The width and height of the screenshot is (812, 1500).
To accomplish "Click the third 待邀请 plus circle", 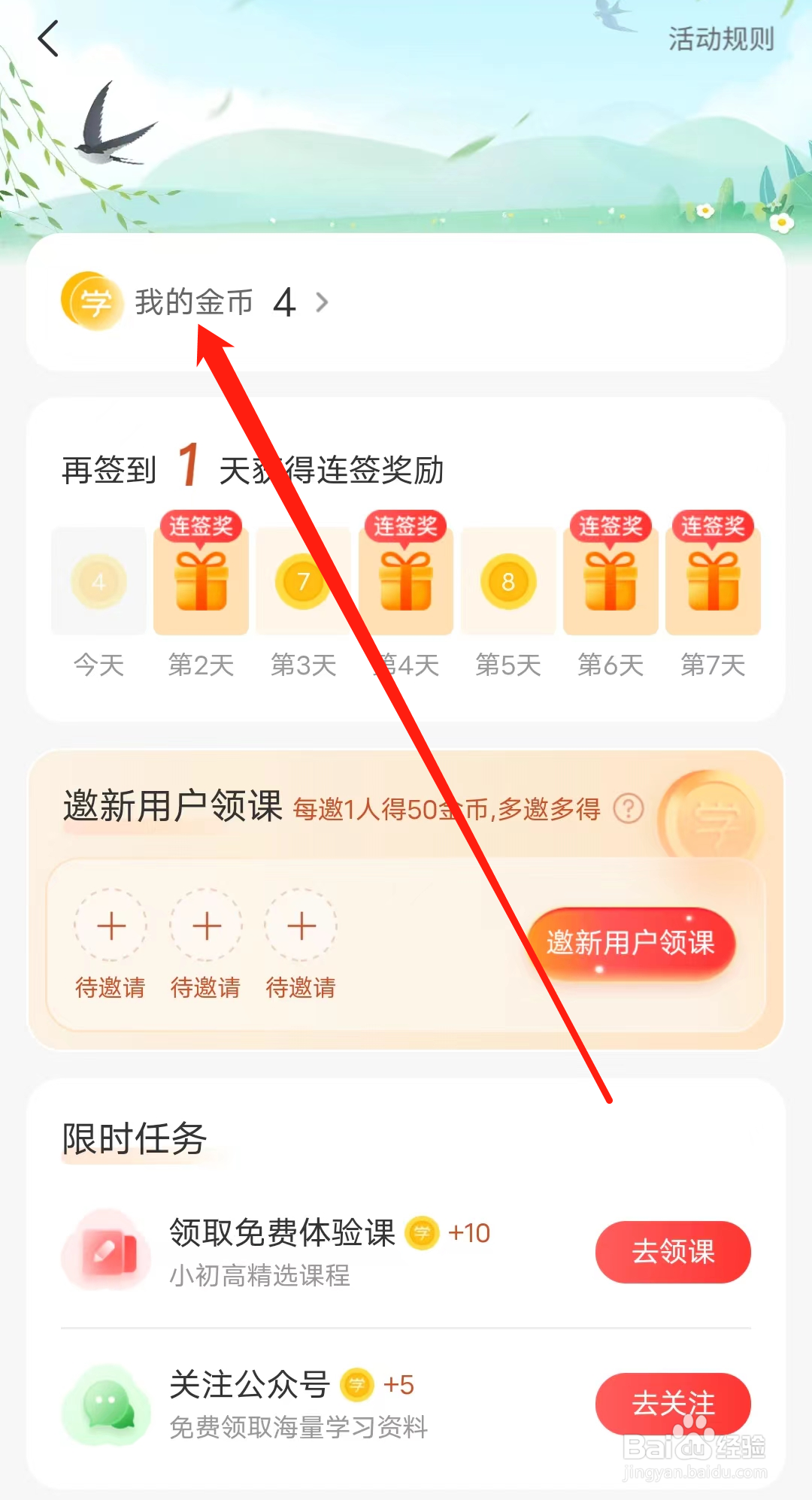I will (x=301, y=926).
